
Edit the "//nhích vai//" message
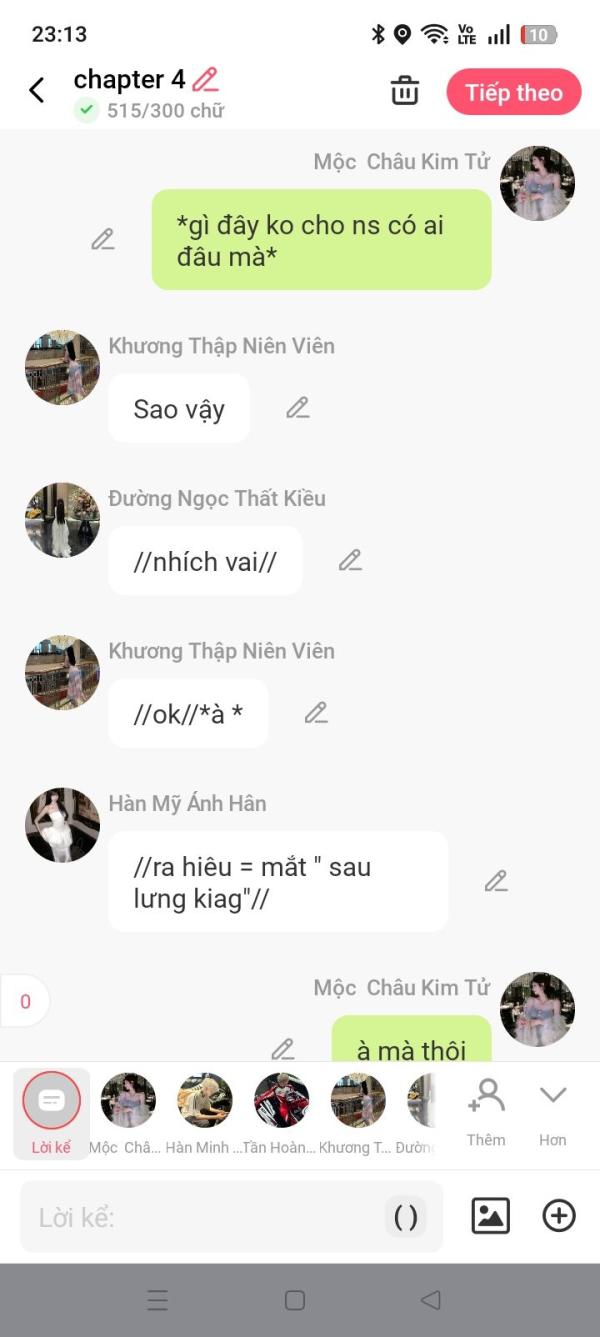tap(350, 560)
